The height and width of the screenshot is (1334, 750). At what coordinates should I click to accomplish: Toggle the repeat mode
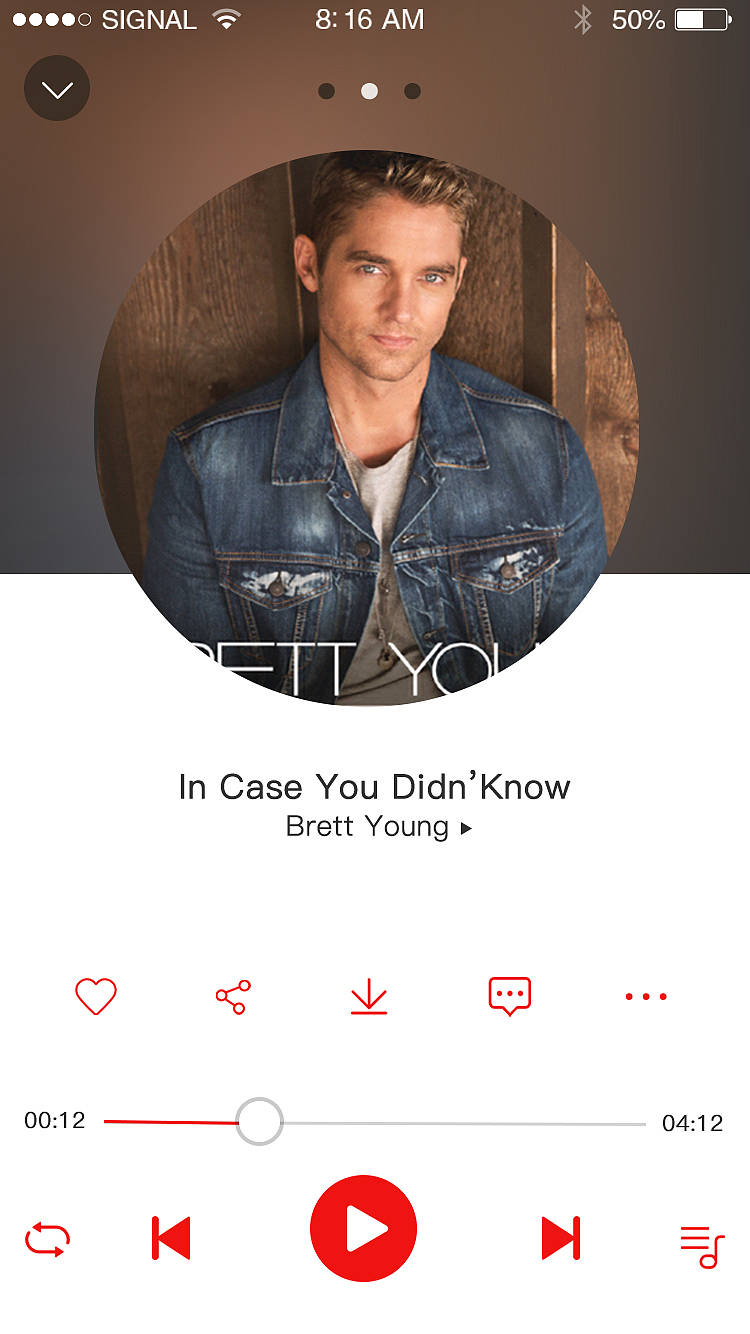[47, 1239]
